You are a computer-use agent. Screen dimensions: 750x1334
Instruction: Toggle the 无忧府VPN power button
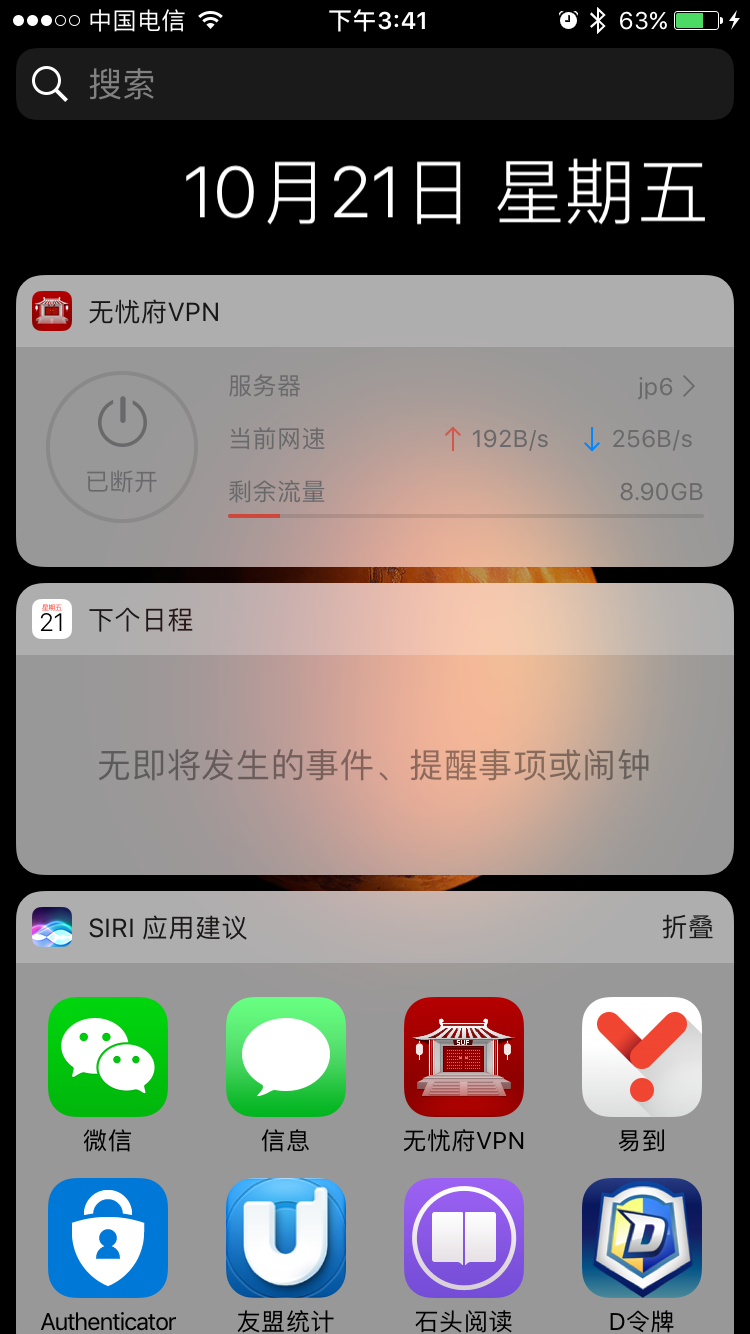(x=122, y=447)
